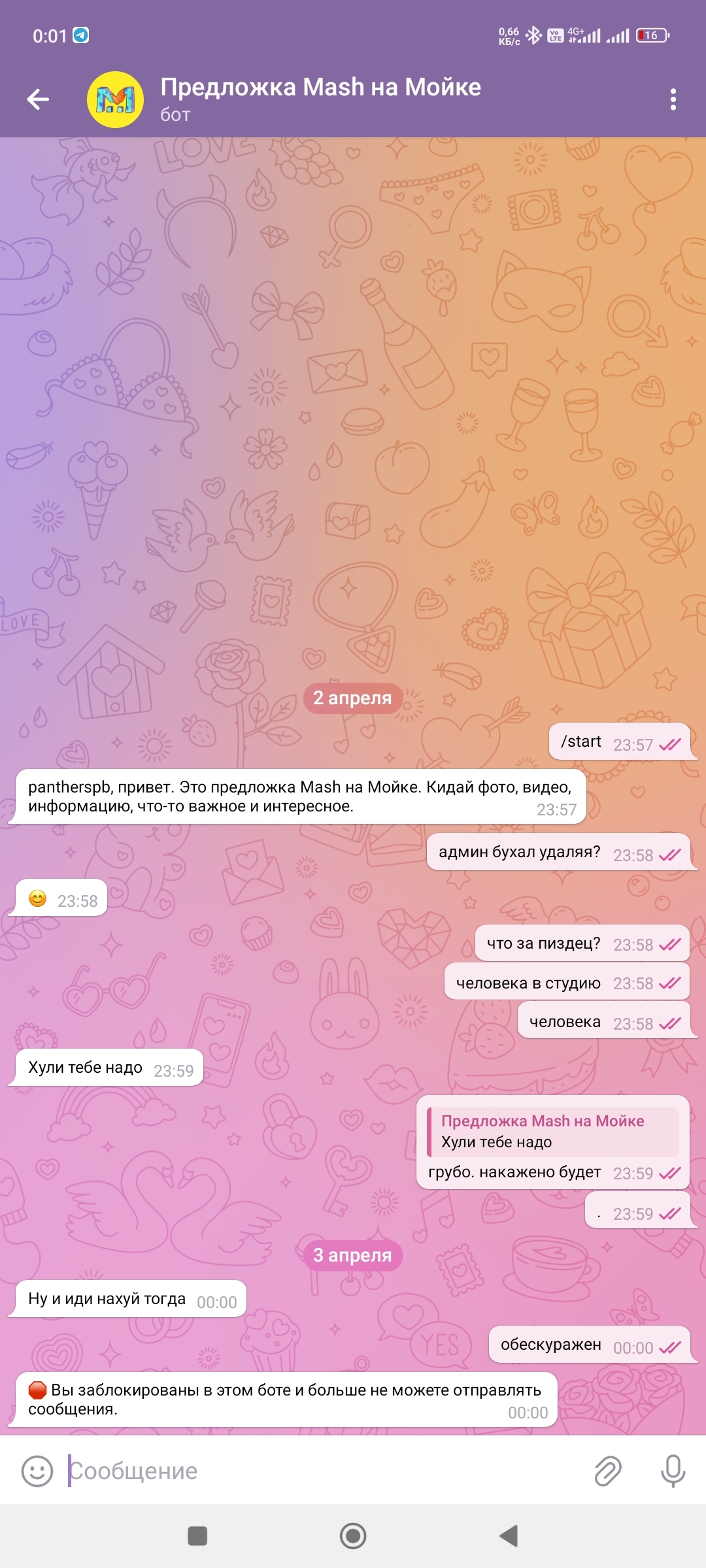Screen dimensions: 706x1568
Task: Attach a file with the paperclip
Action: pyautogui.click(x=607, y=1471)
